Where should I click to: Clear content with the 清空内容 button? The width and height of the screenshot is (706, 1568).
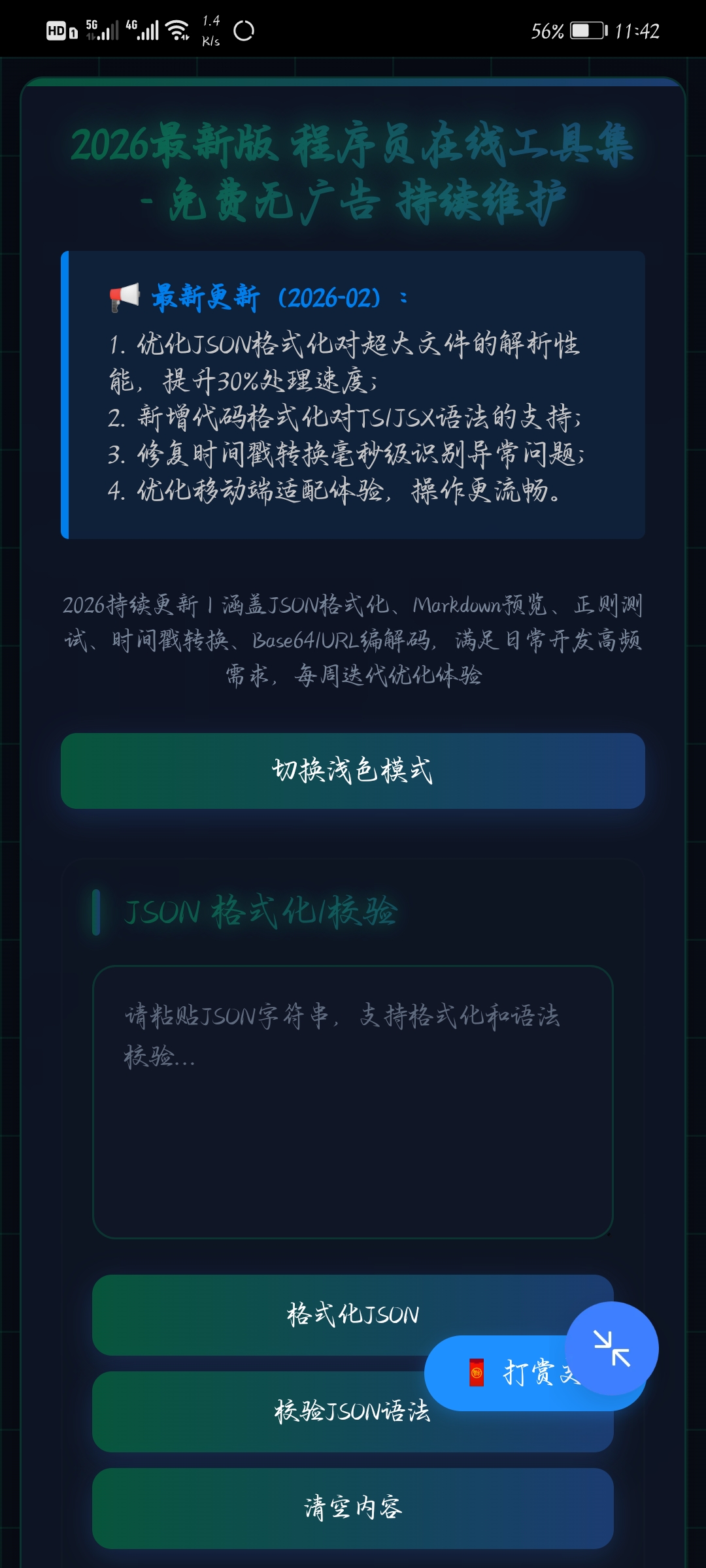coord(353,1508)
